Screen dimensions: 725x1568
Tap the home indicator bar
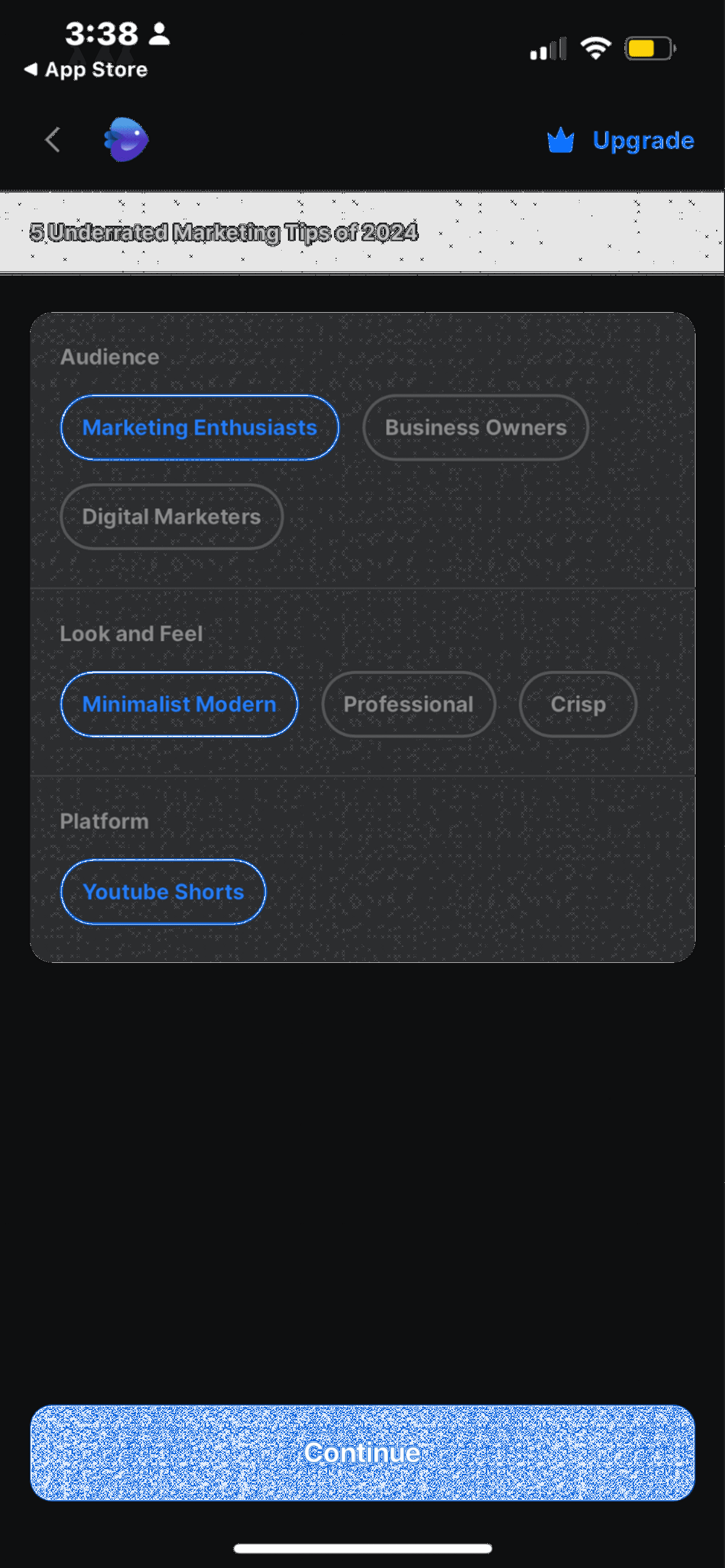(362, 1549)
